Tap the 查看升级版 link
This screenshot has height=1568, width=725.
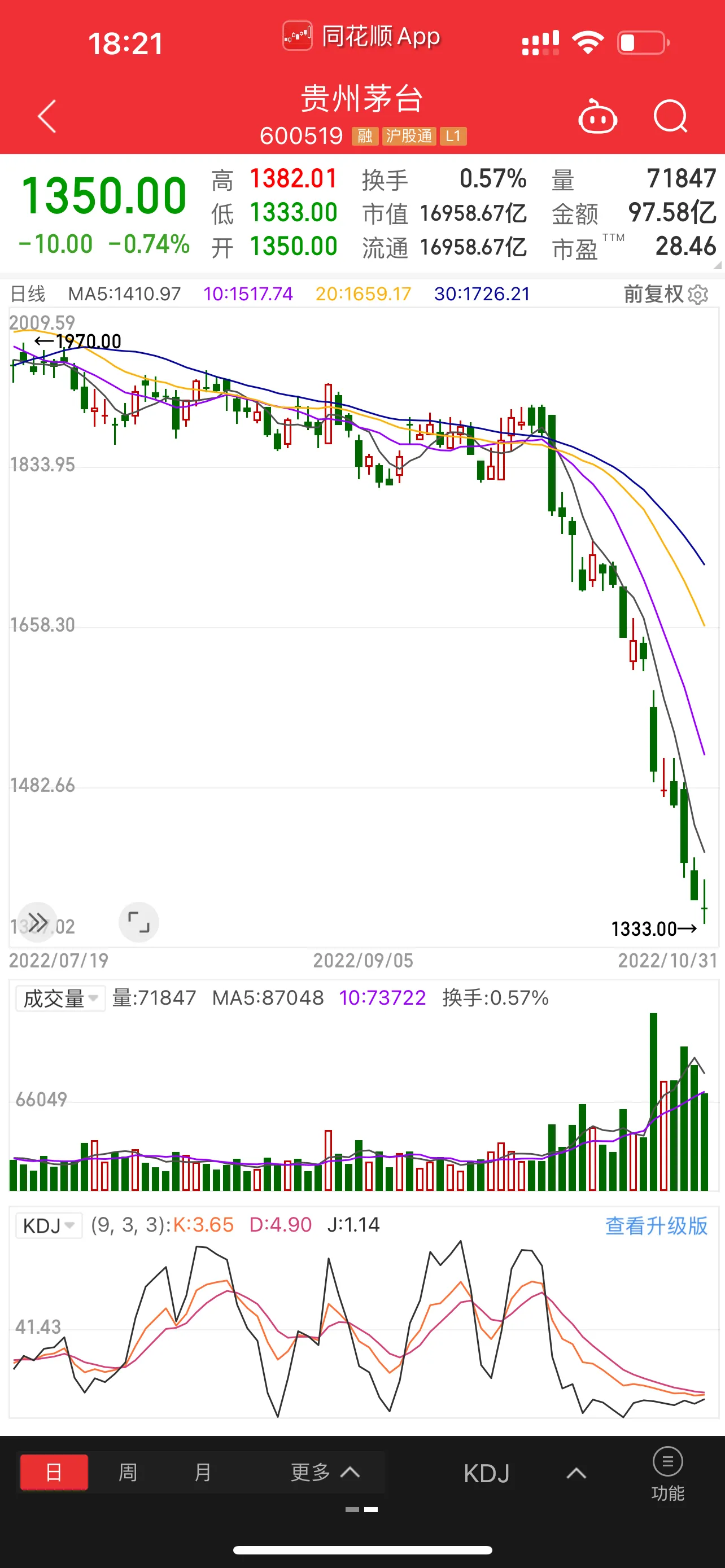coord(656,1225)
